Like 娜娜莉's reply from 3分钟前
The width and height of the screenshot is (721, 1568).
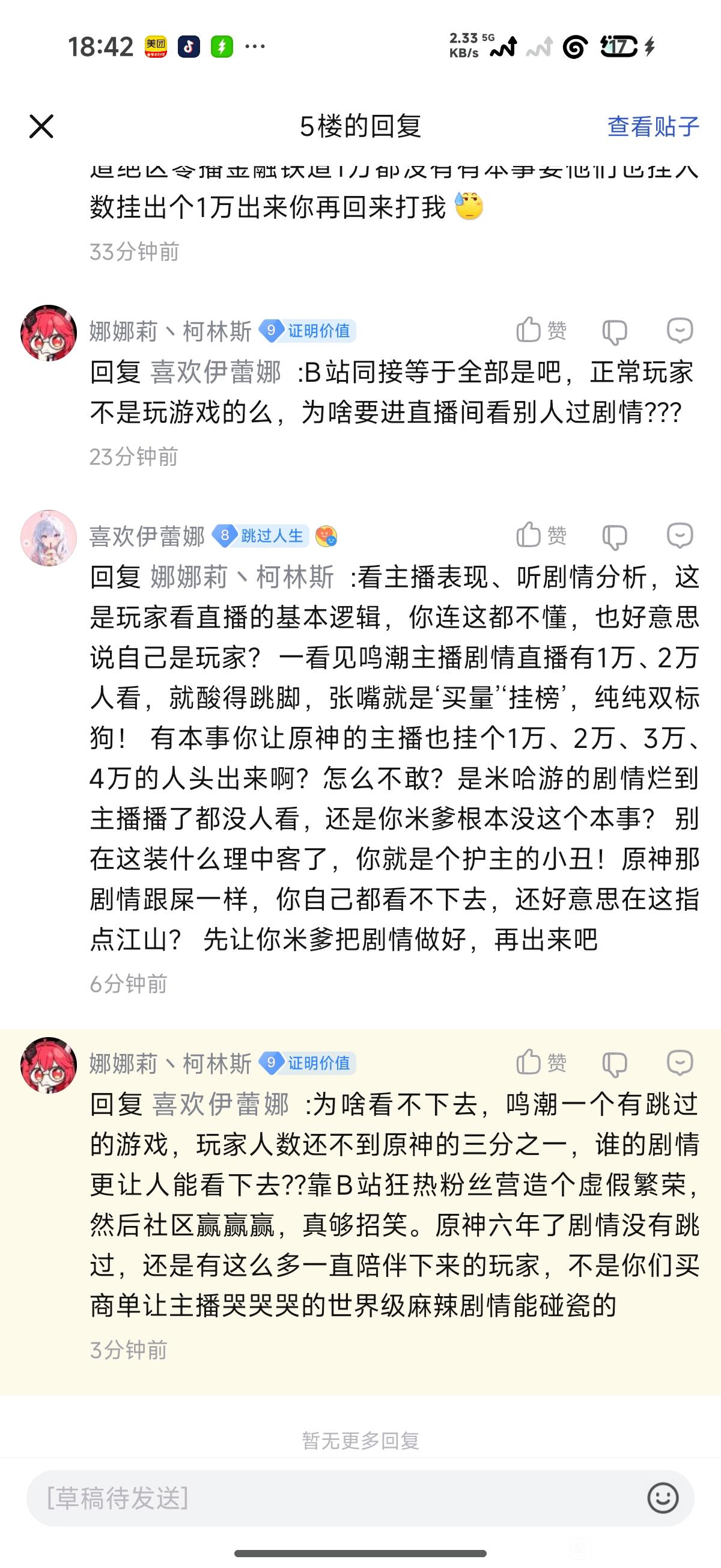click(x=541, y=1063)
